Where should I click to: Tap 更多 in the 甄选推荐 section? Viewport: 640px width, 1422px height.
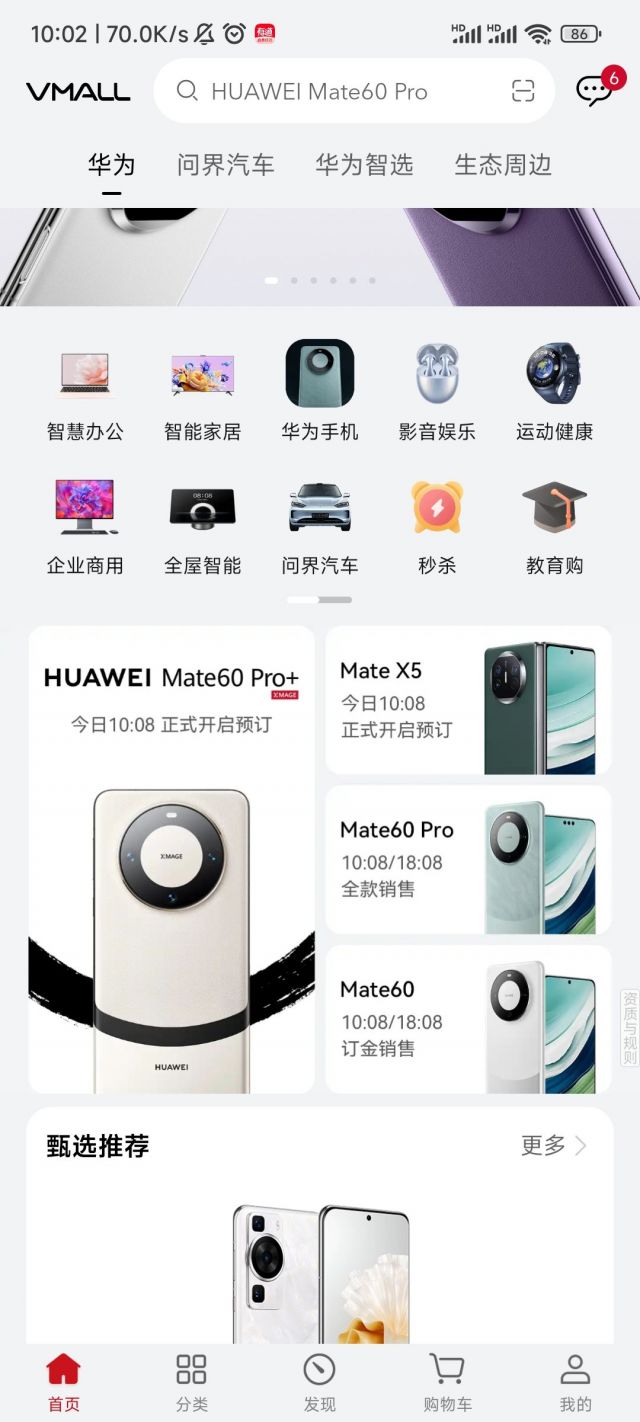pos(553,1145)
